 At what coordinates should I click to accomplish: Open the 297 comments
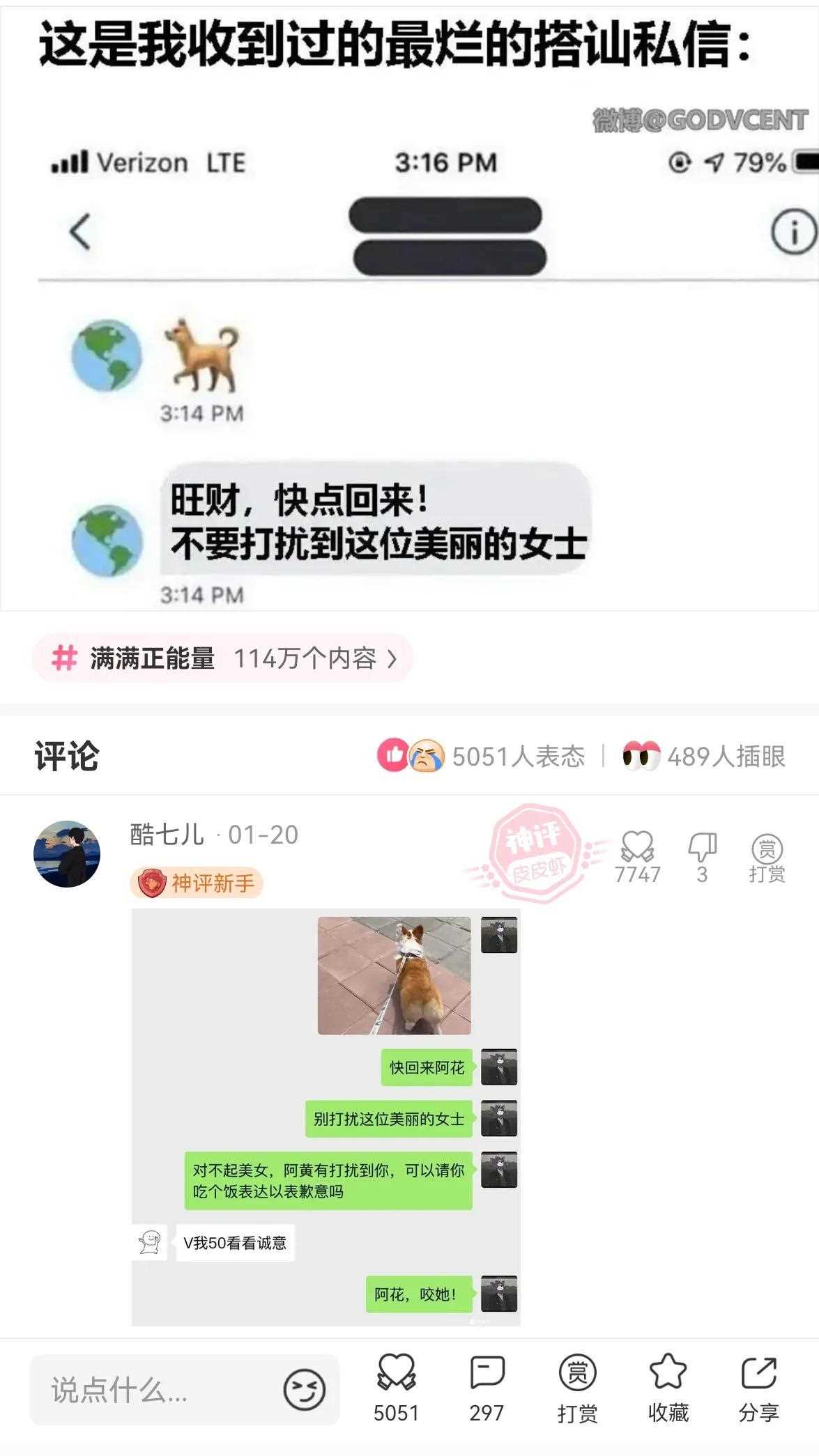487,1387
